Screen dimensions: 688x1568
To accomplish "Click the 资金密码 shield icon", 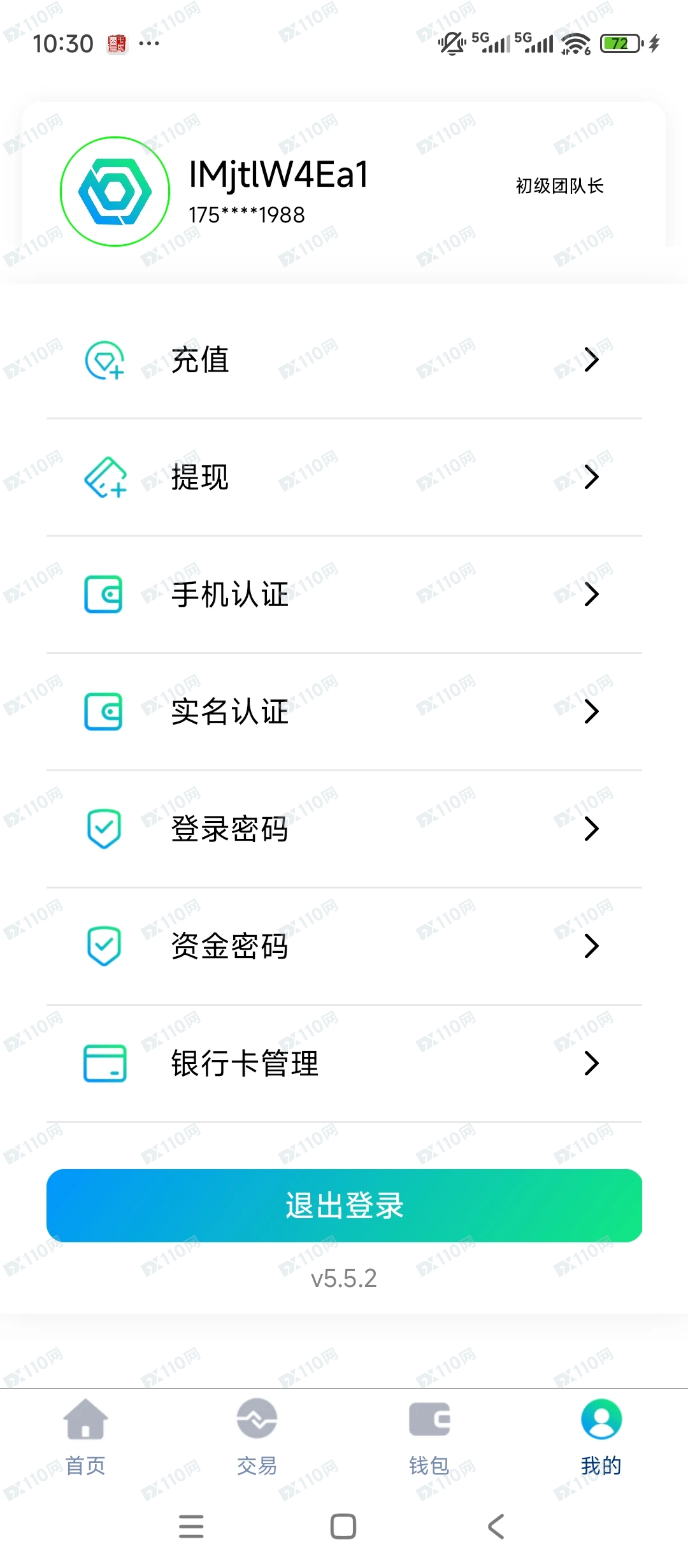I will click(104, 947).
